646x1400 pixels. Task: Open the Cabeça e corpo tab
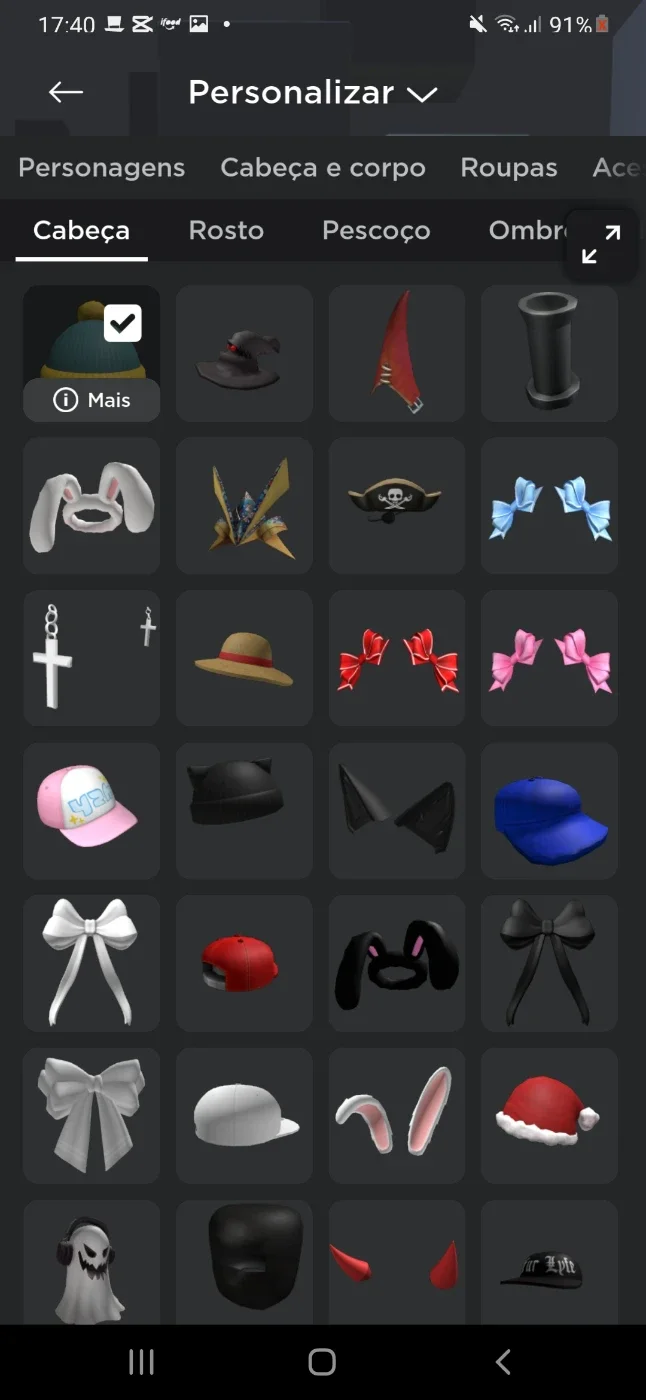click(x=323, y=168)
